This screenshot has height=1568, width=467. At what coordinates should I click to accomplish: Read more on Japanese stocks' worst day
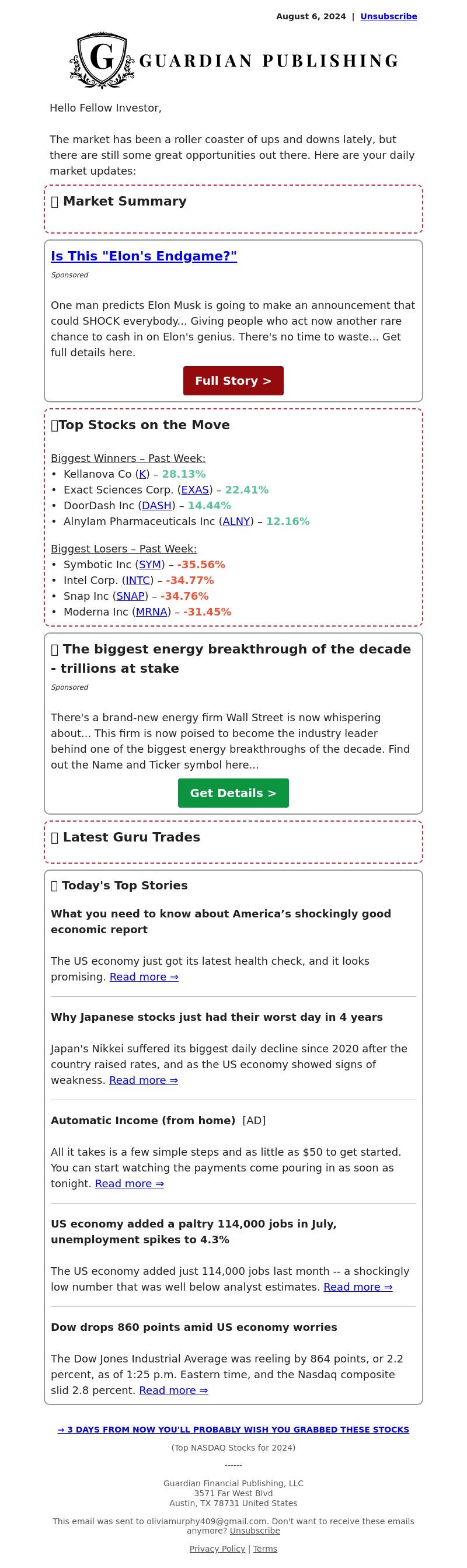(x=143, y=1080)
